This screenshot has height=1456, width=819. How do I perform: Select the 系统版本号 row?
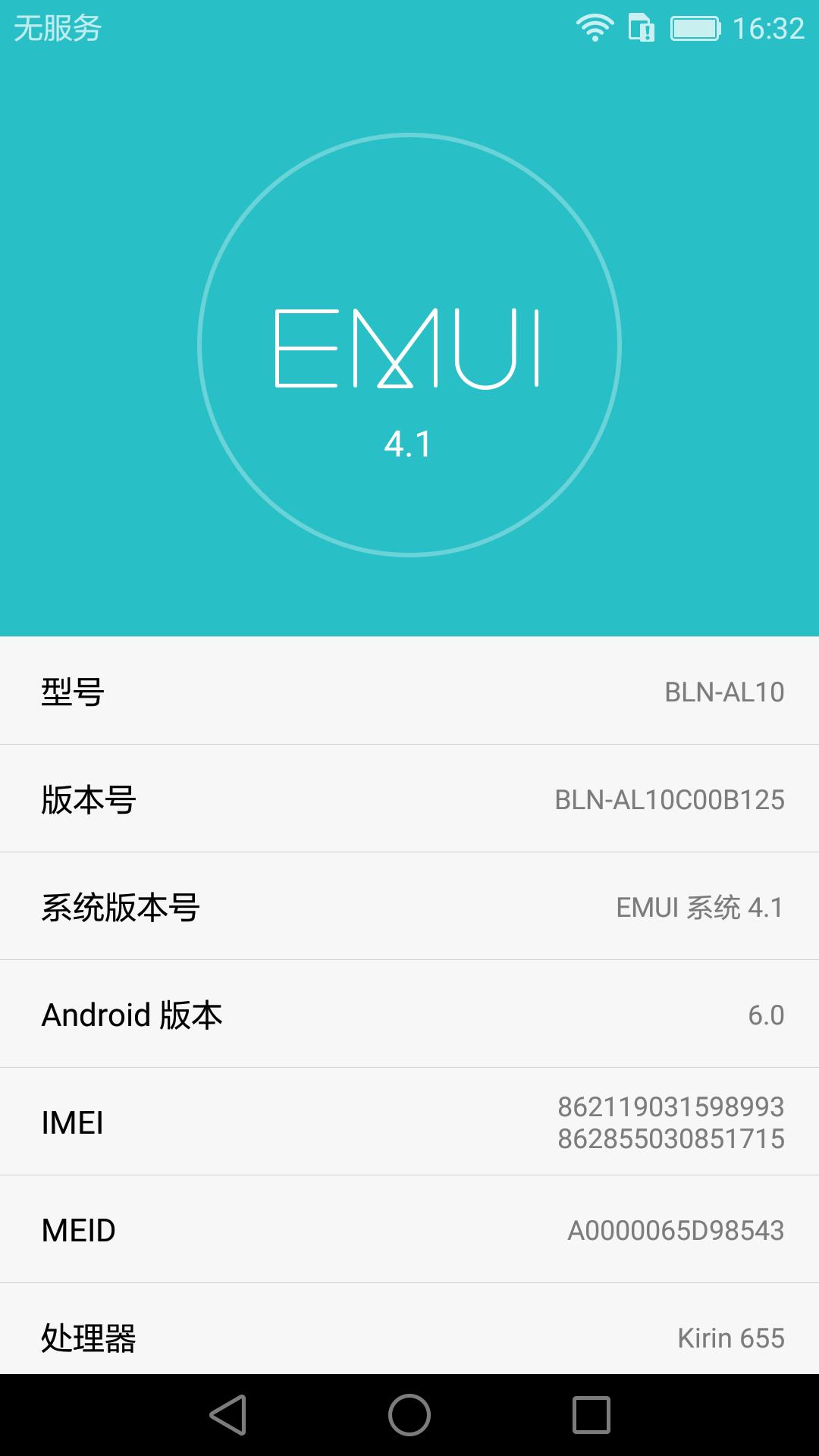(409, 907)
